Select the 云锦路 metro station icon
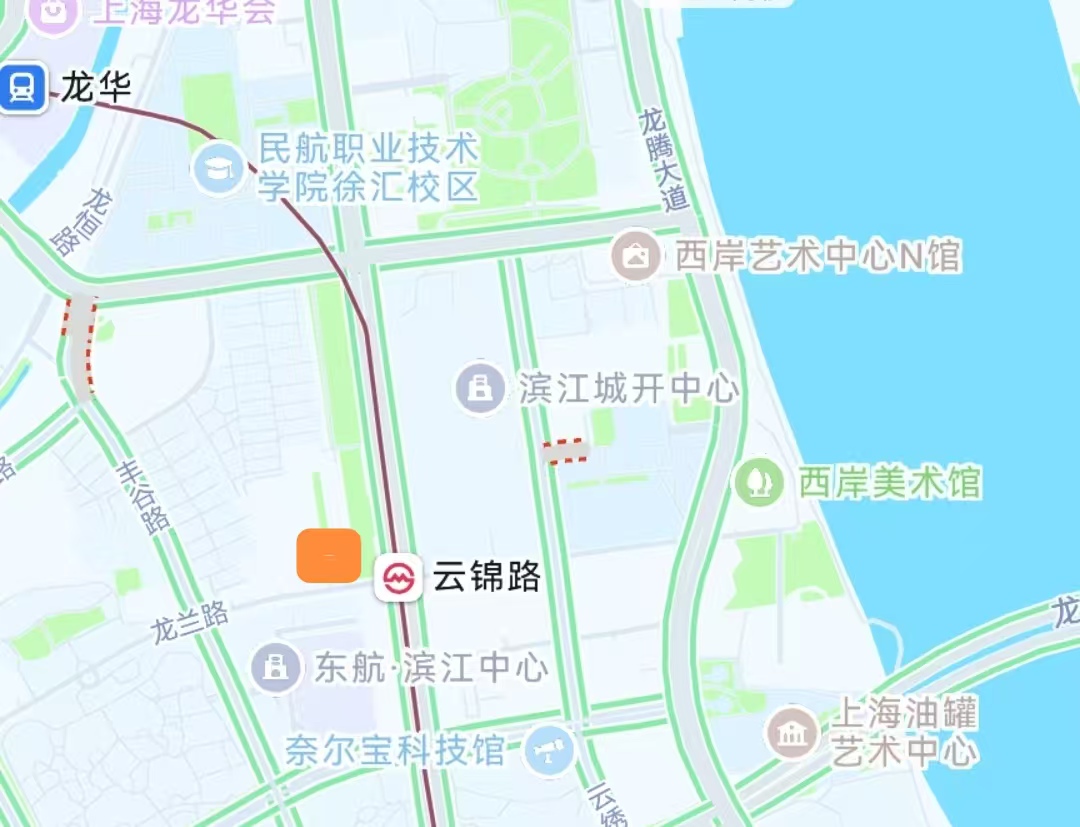The image size is (1080, 827). pos(399,577)
